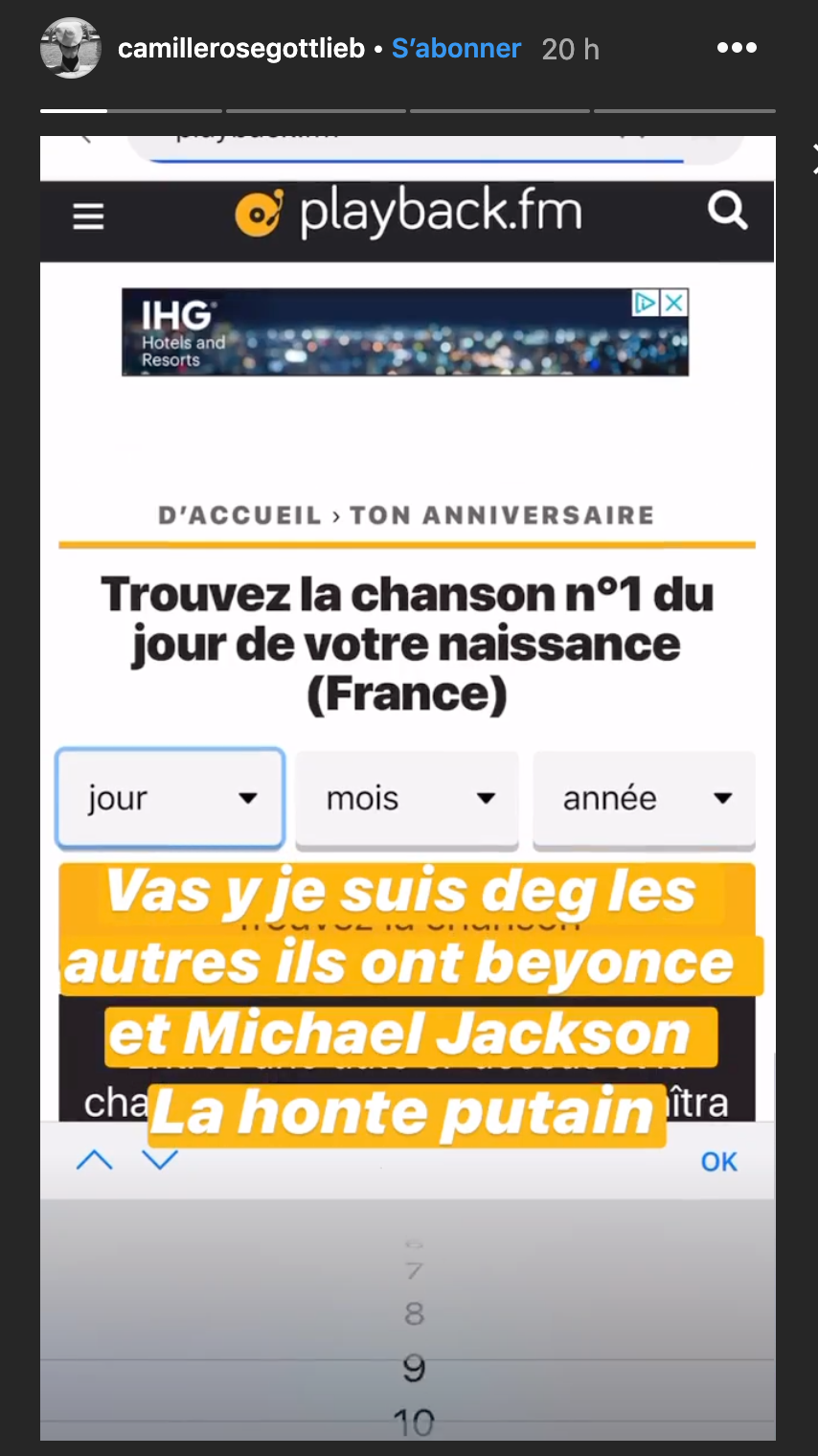Open camillerosegottlieb's profile picture
818x1456 pixels.
coord(71,48)
